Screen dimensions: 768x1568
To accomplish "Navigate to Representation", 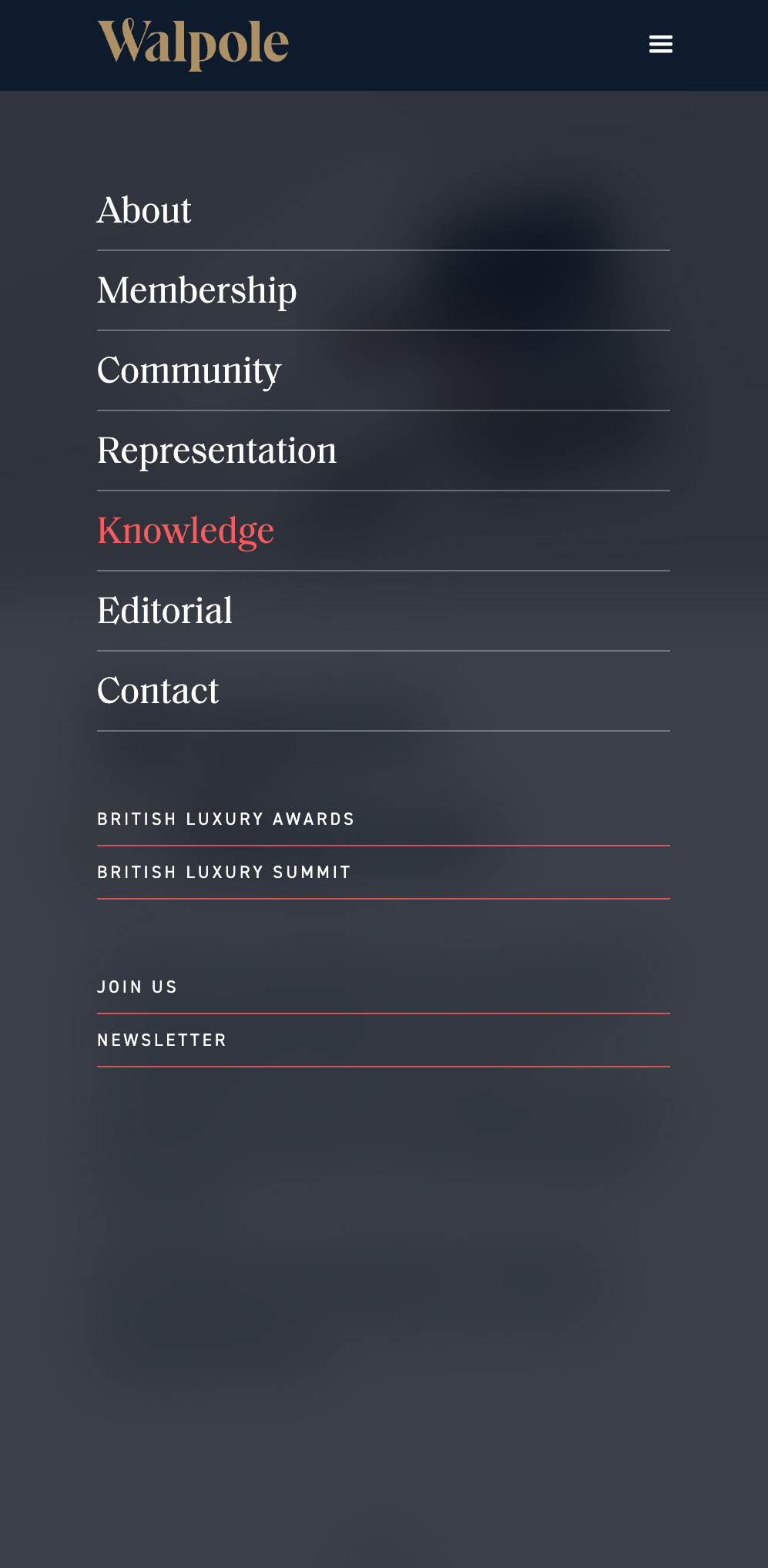I will [x=217, y=451].
